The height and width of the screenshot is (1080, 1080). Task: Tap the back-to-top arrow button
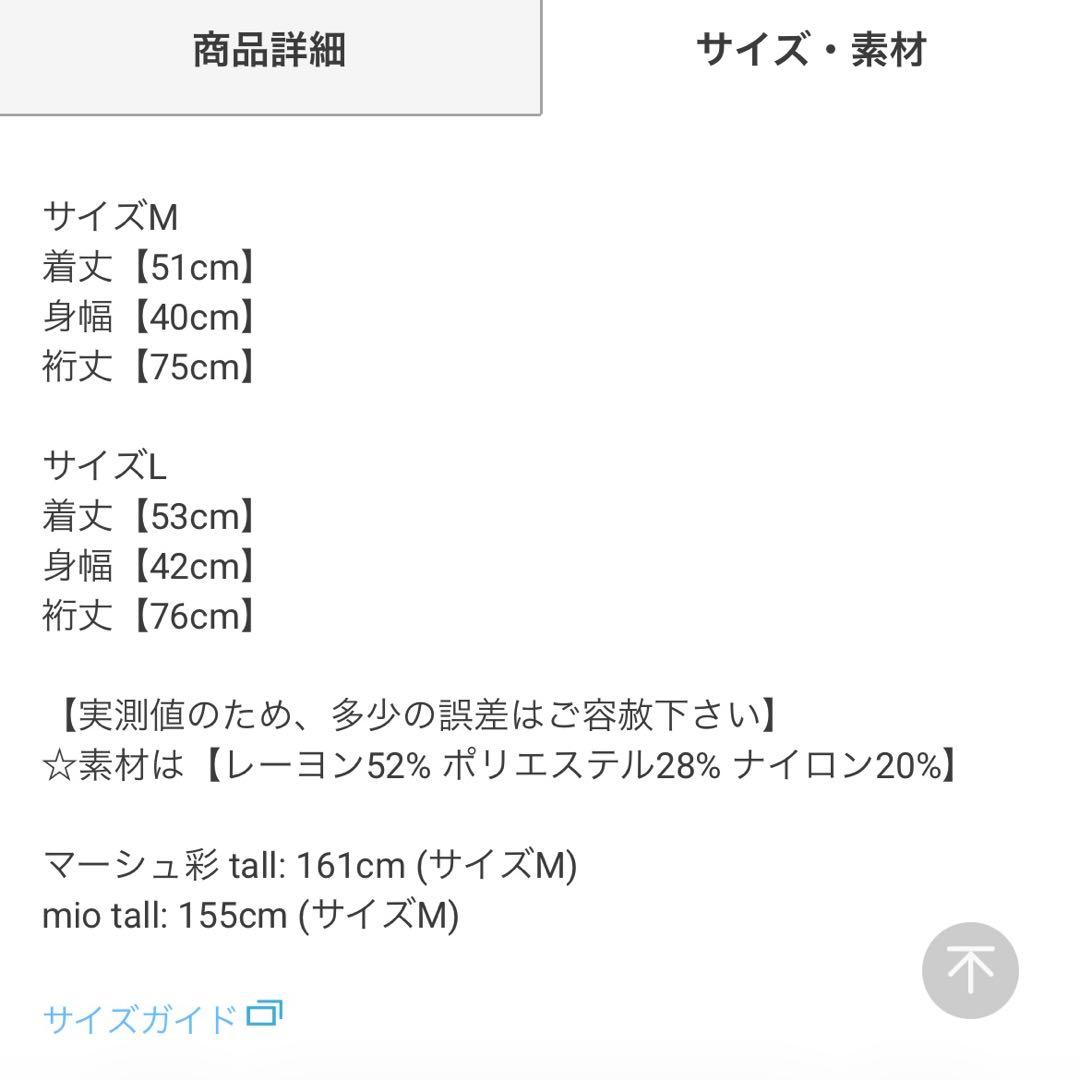tap(969, 970)
